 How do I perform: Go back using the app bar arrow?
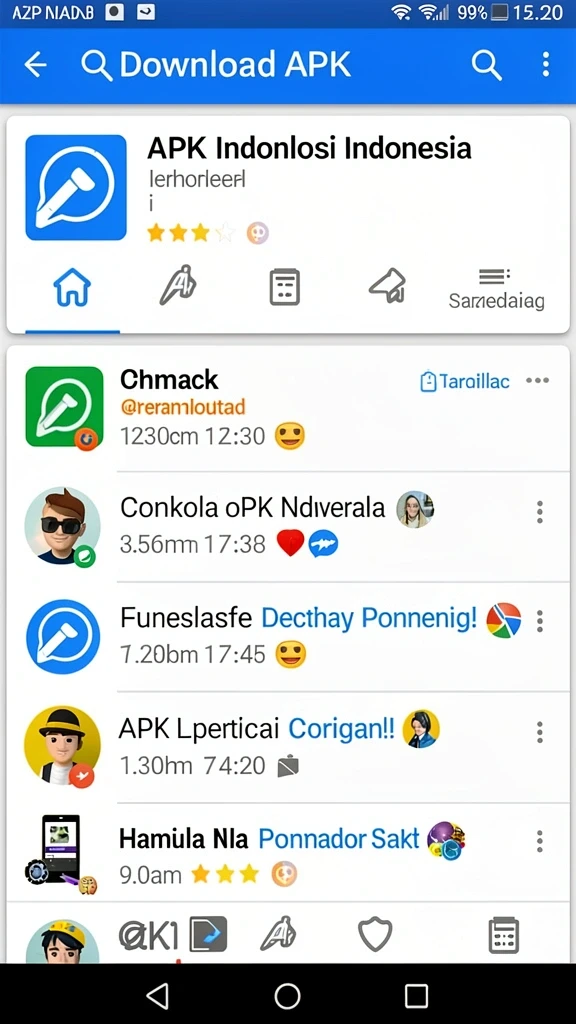[x=35, y=65]
